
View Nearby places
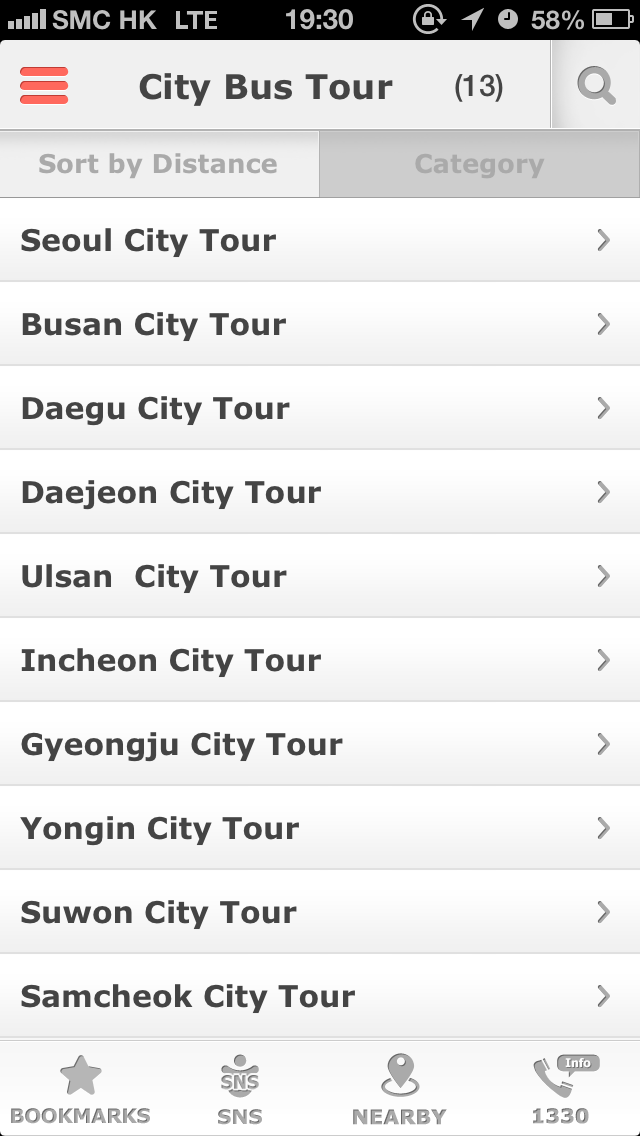pyautogui.click(x=399, y=1089)
